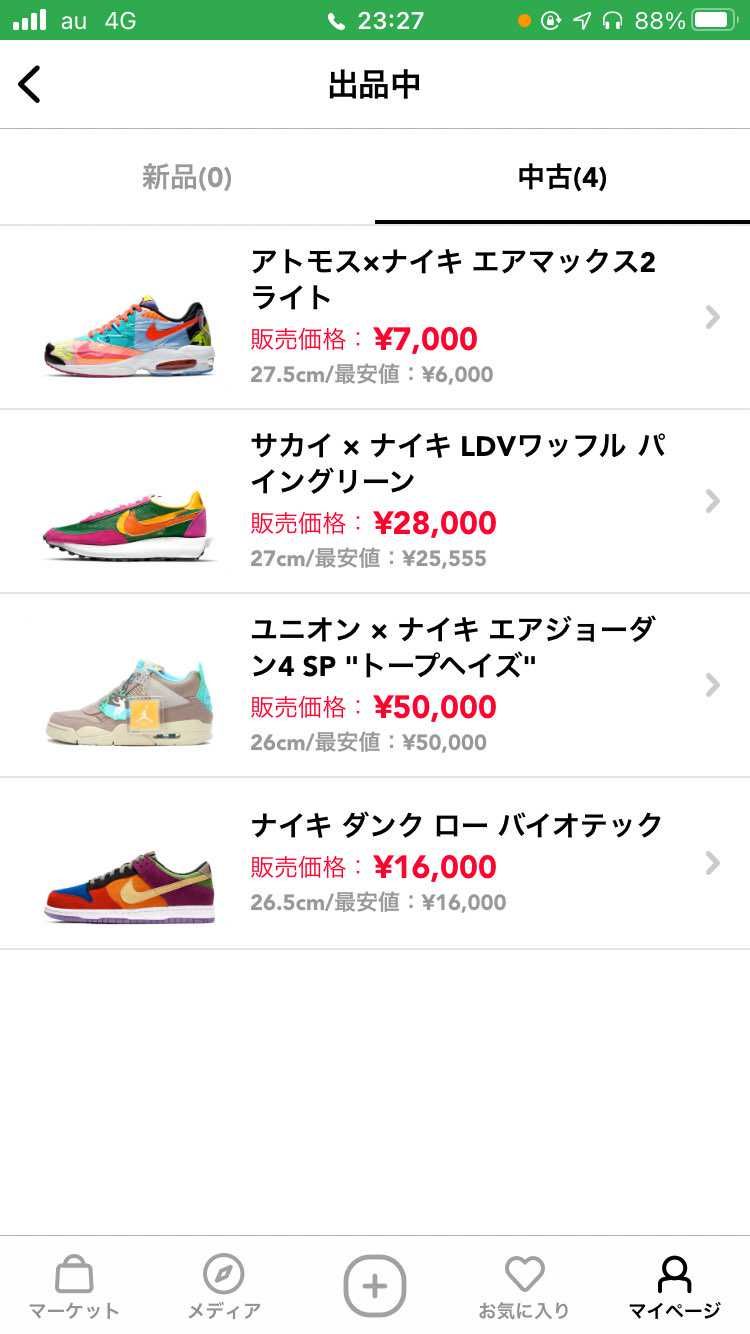The width and height of the screenshot is (750, 1334).
Task: Switch to the 新品(0) tab
Action: [187, 178]
